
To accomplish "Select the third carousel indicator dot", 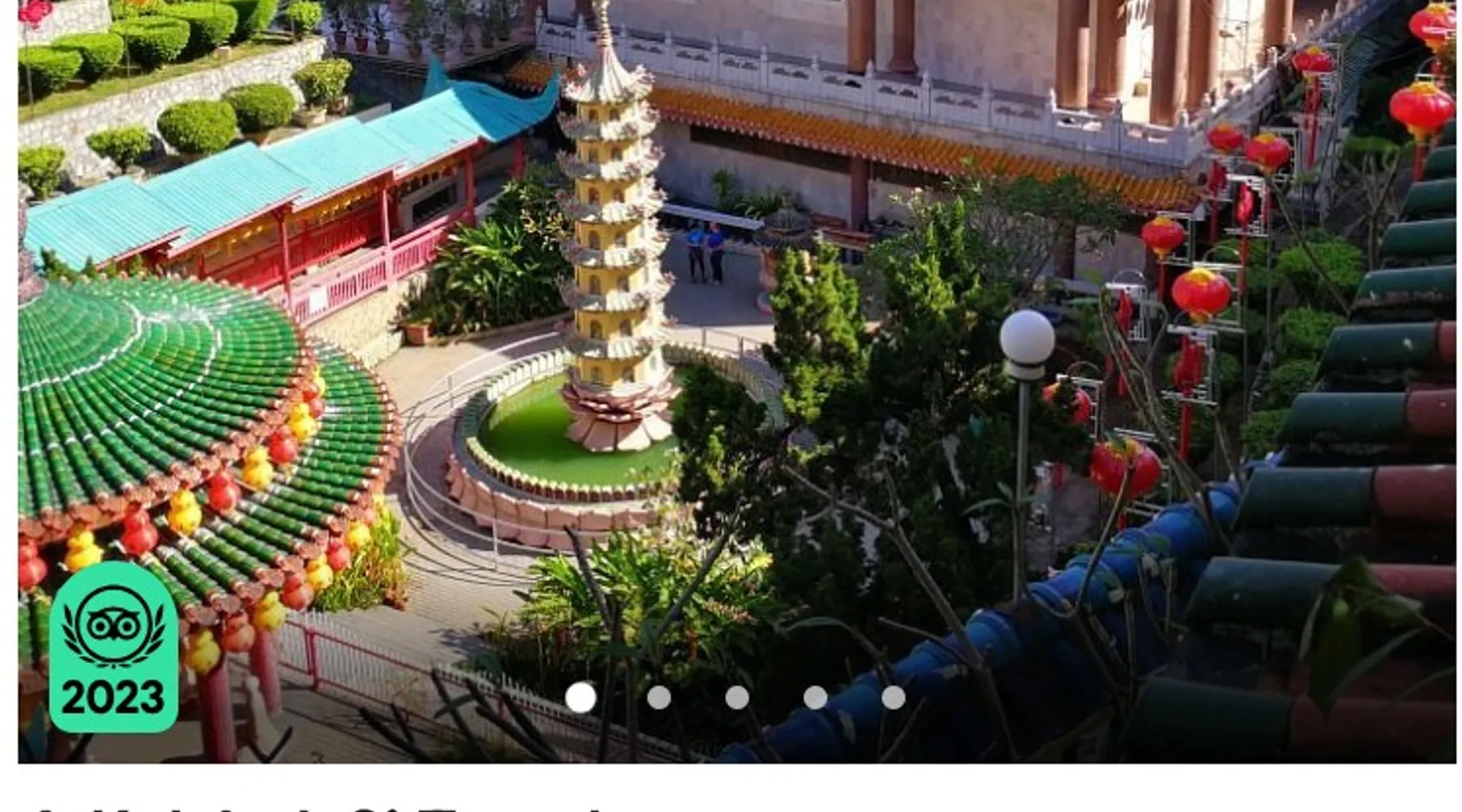I will click(737, 698).
